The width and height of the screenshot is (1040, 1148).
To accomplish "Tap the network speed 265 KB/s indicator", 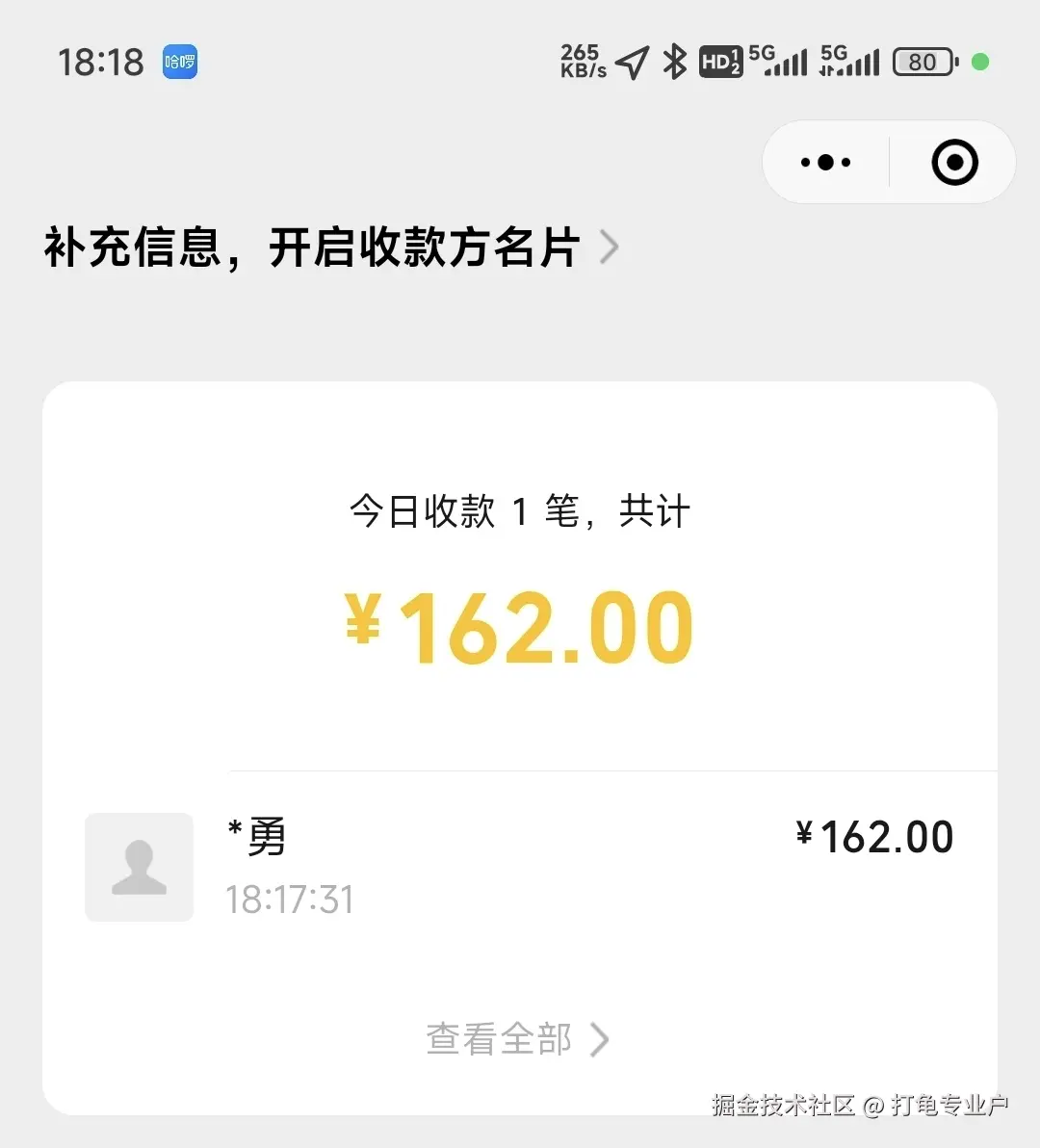I will pos(583,62).
